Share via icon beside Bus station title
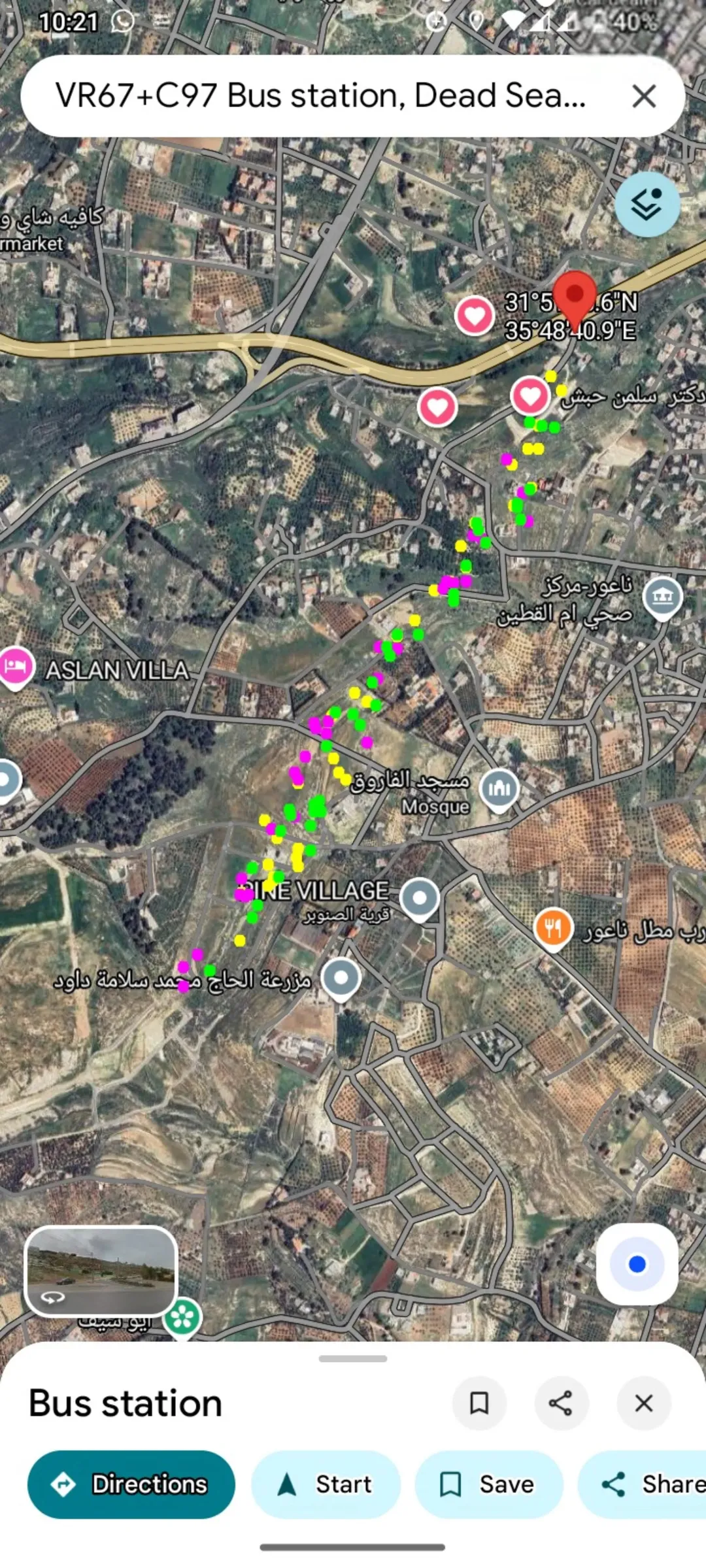 [561, 1403]
